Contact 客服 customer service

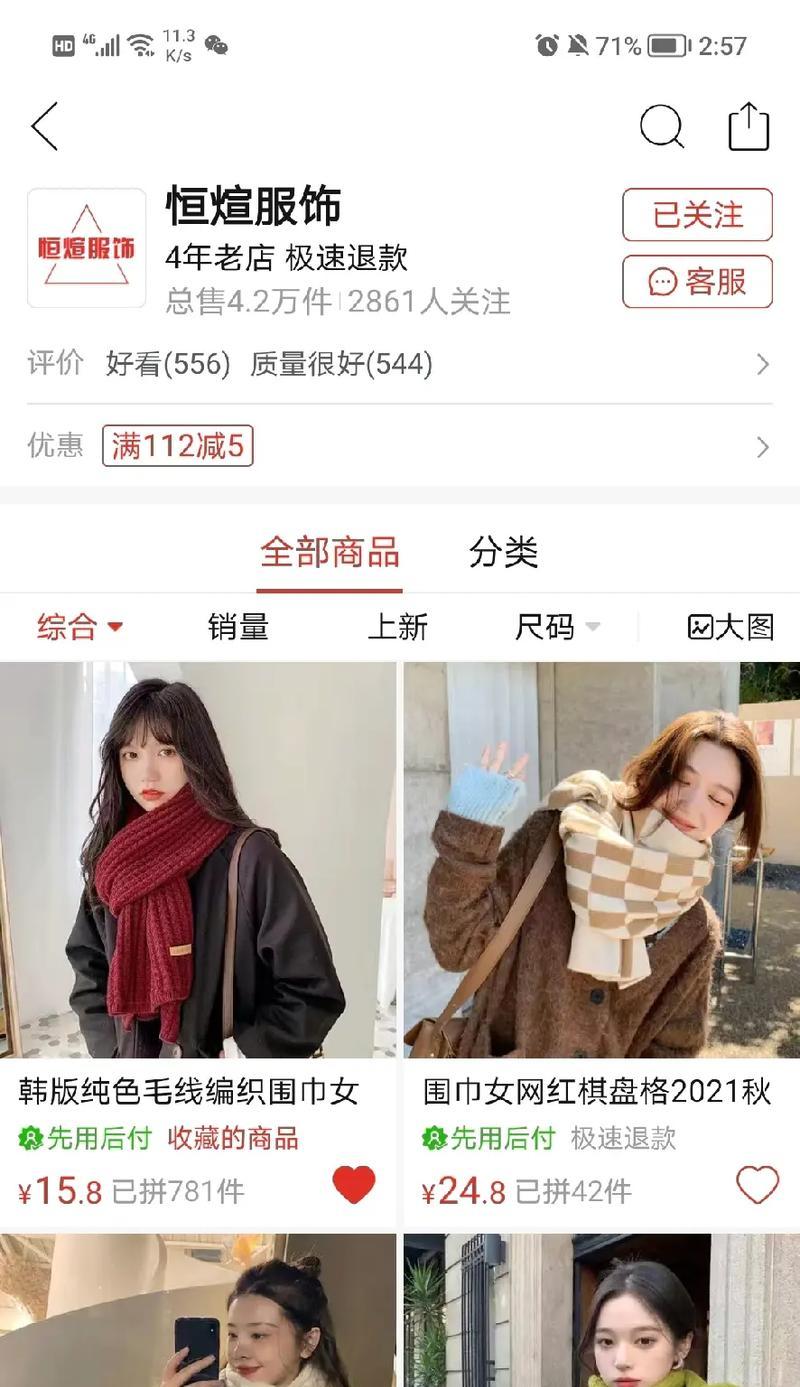pos(697,282)
